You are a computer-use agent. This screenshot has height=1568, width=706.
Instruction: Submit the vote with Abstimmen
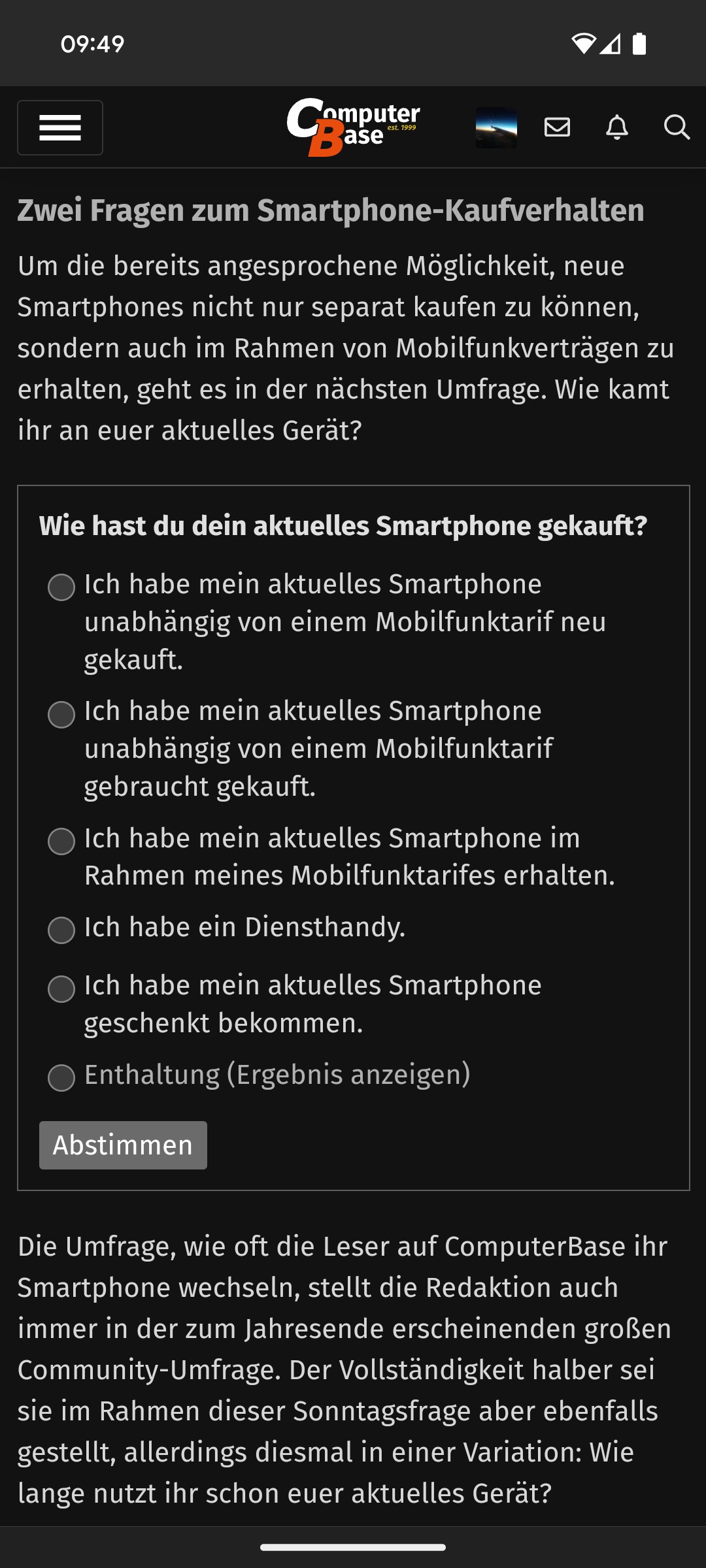coord(123,1145)
